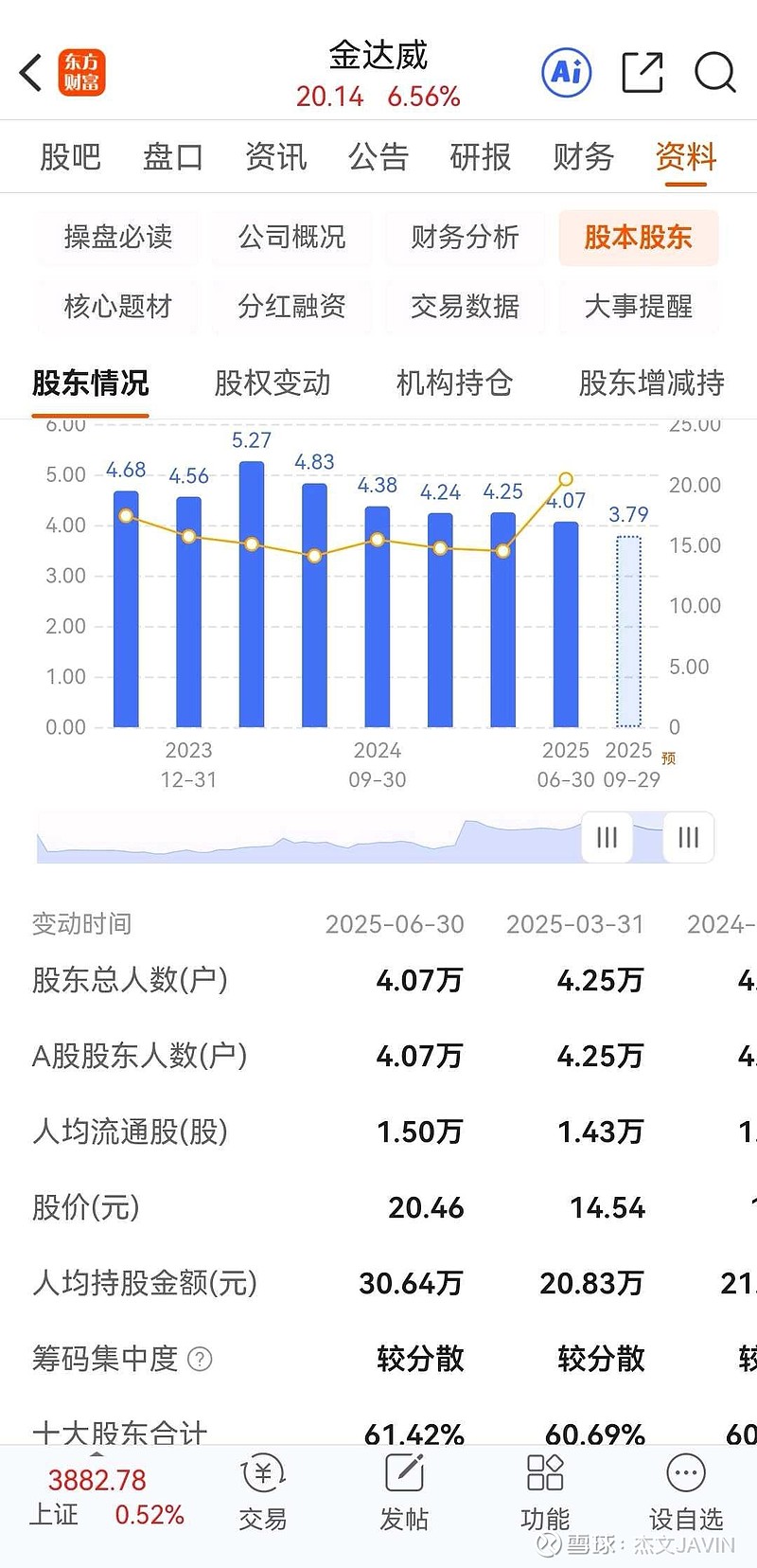Share this stock page
Image resolution: width=757 pixels, height=1568 pixels.
(642, 72)
